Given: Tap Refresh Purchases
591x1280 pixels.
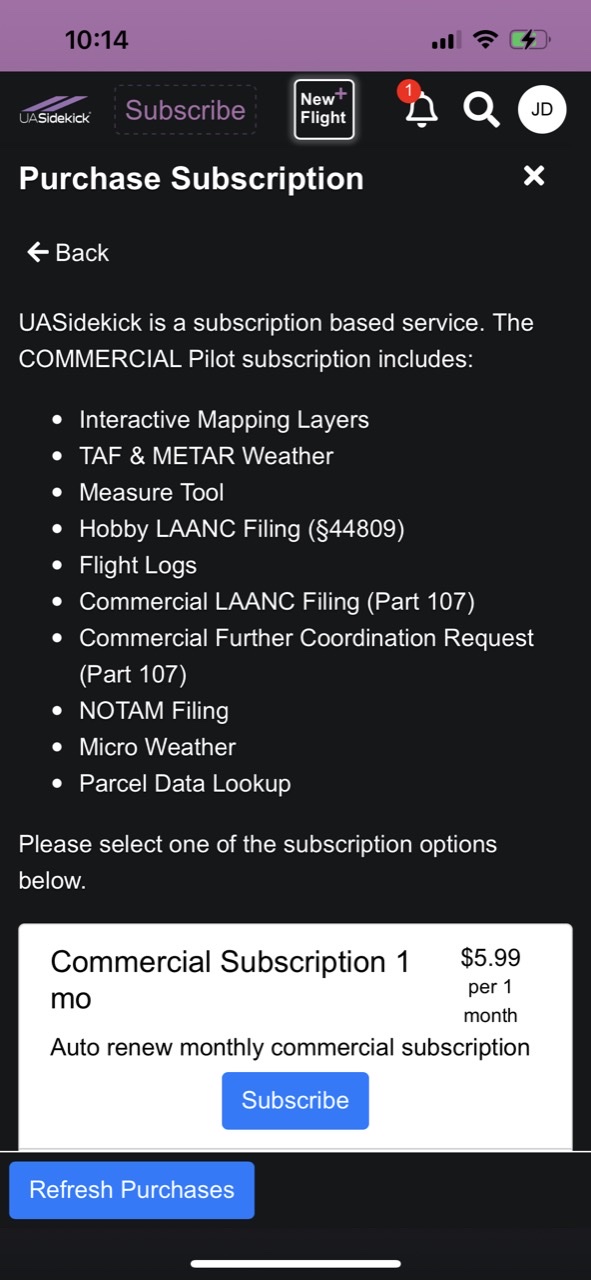Looking at the screenshot, I should pyautogui.click(x=132, y=1190).
